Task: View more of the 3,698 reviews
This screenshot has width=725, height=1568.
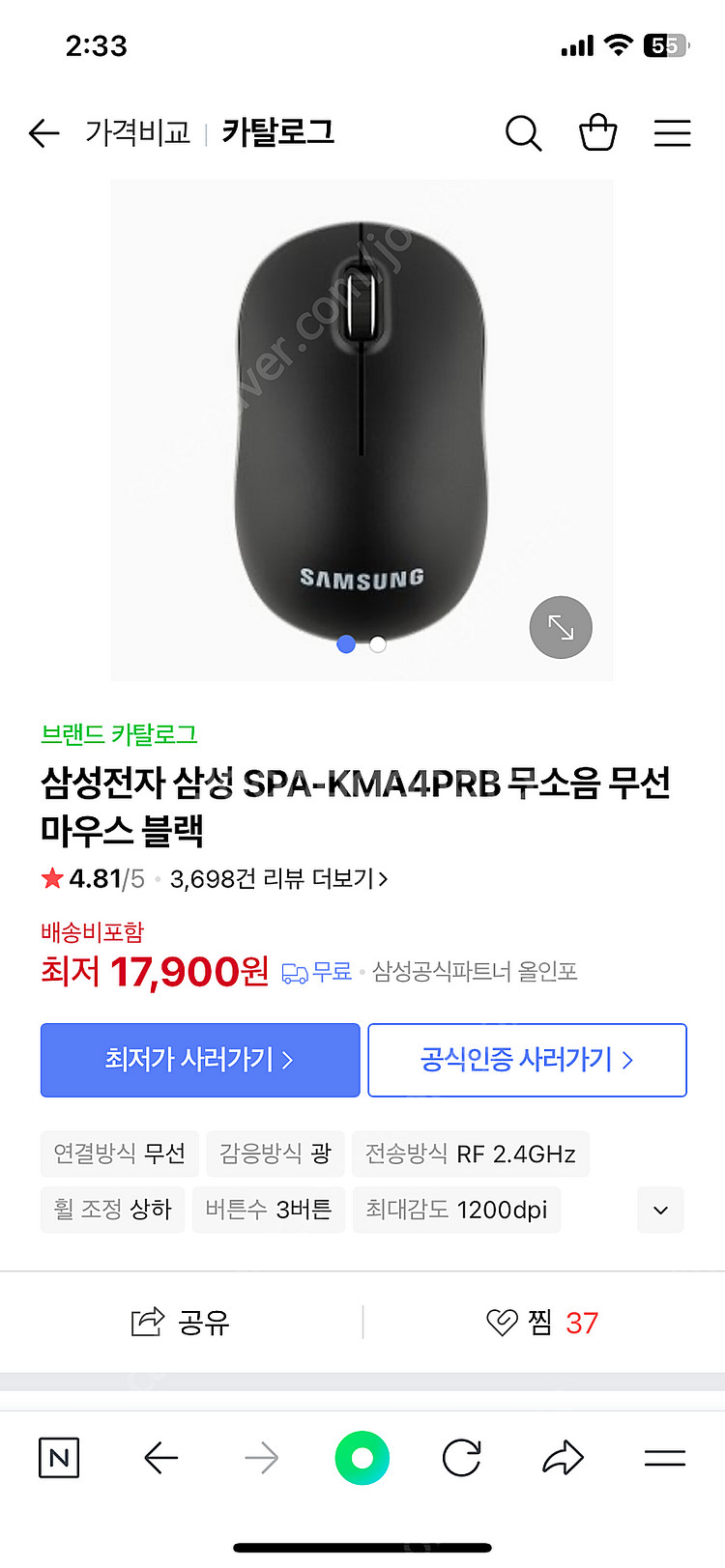Action: tap(279, 879)
